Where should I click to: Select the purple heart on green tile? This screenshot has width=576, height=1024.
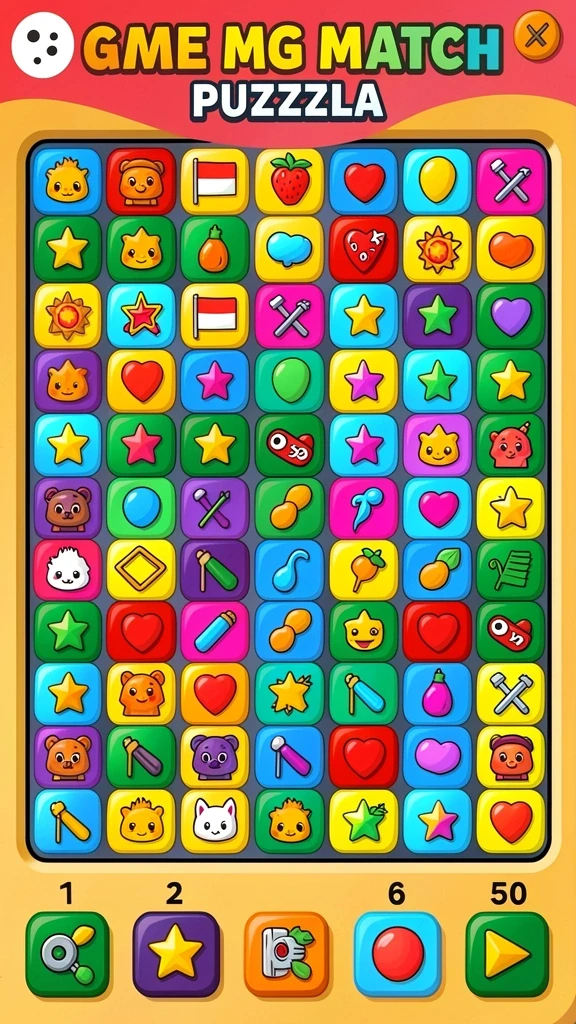(x=511, y=315)
